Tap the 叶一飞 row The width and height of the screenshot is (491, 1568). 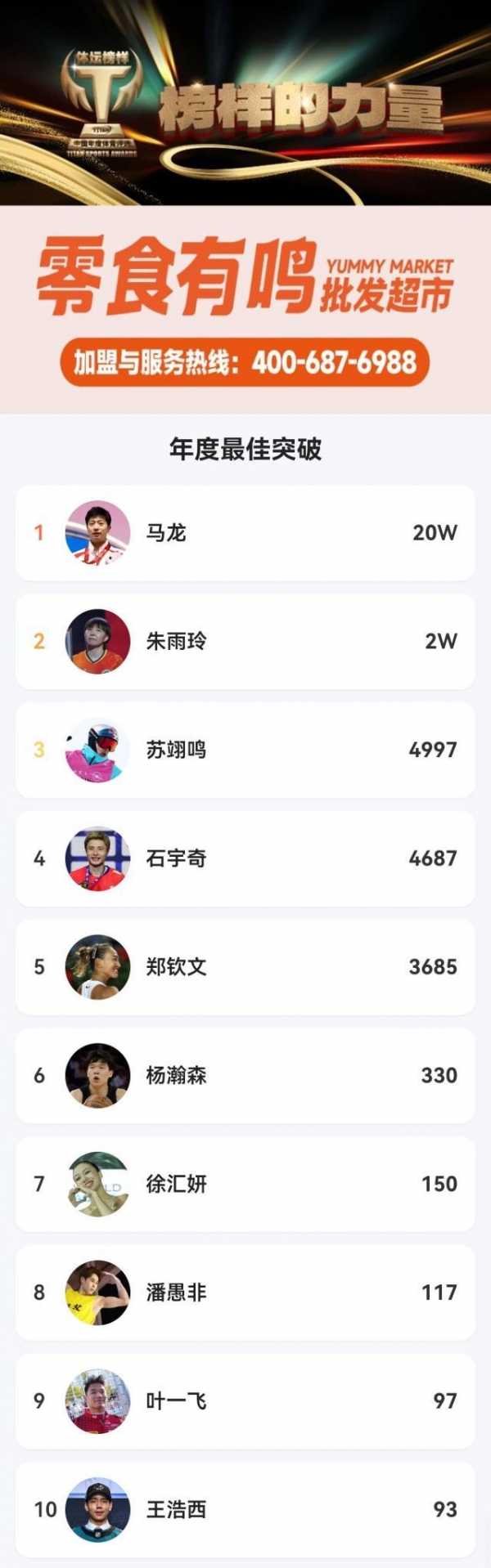[245, 1401]
